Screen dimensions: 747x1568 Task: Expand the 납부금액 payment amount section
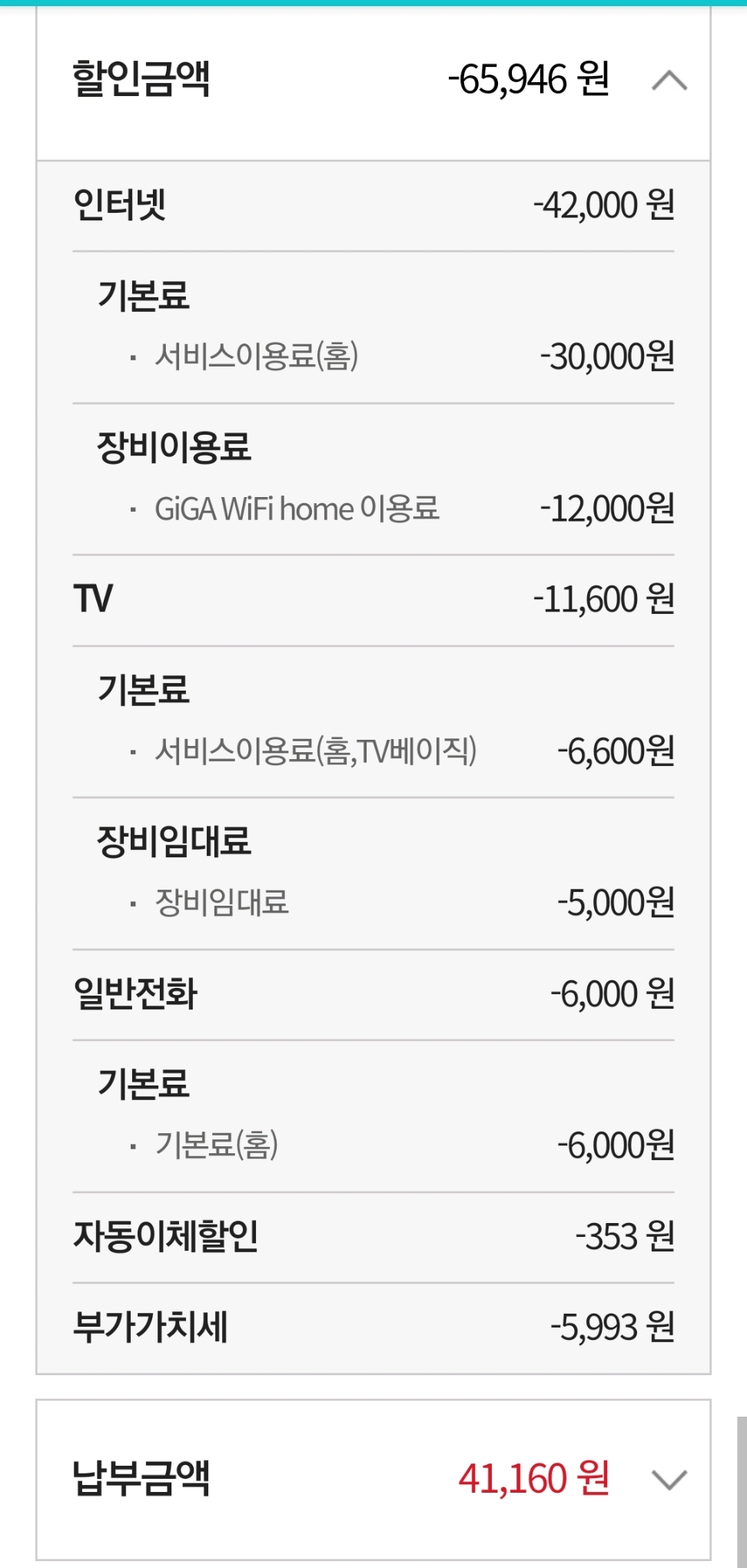tap(669, 1479)
